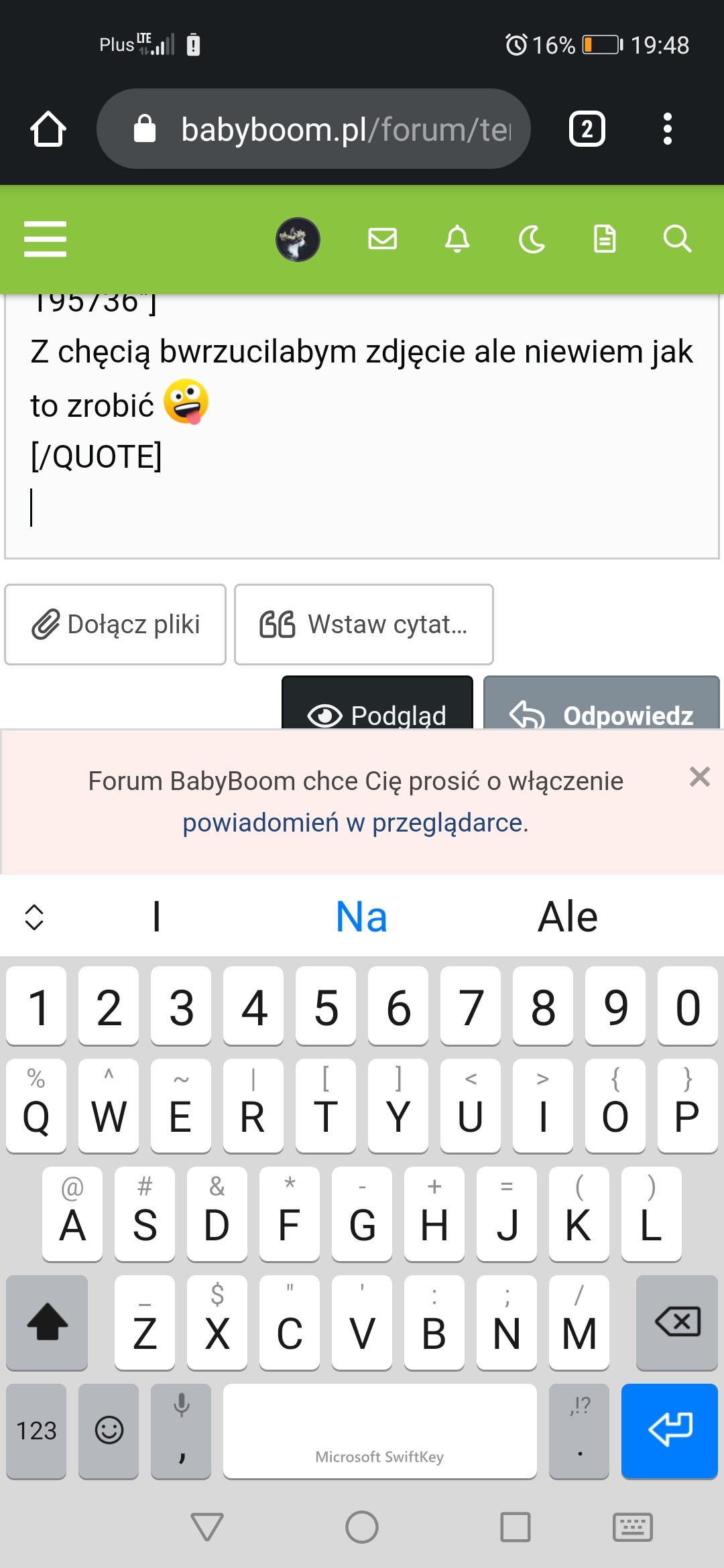Image resolution: width=724 pixels, height=1568 pixels.
Task: Open the browser tab switcher
Action: (x=587, y=129)
